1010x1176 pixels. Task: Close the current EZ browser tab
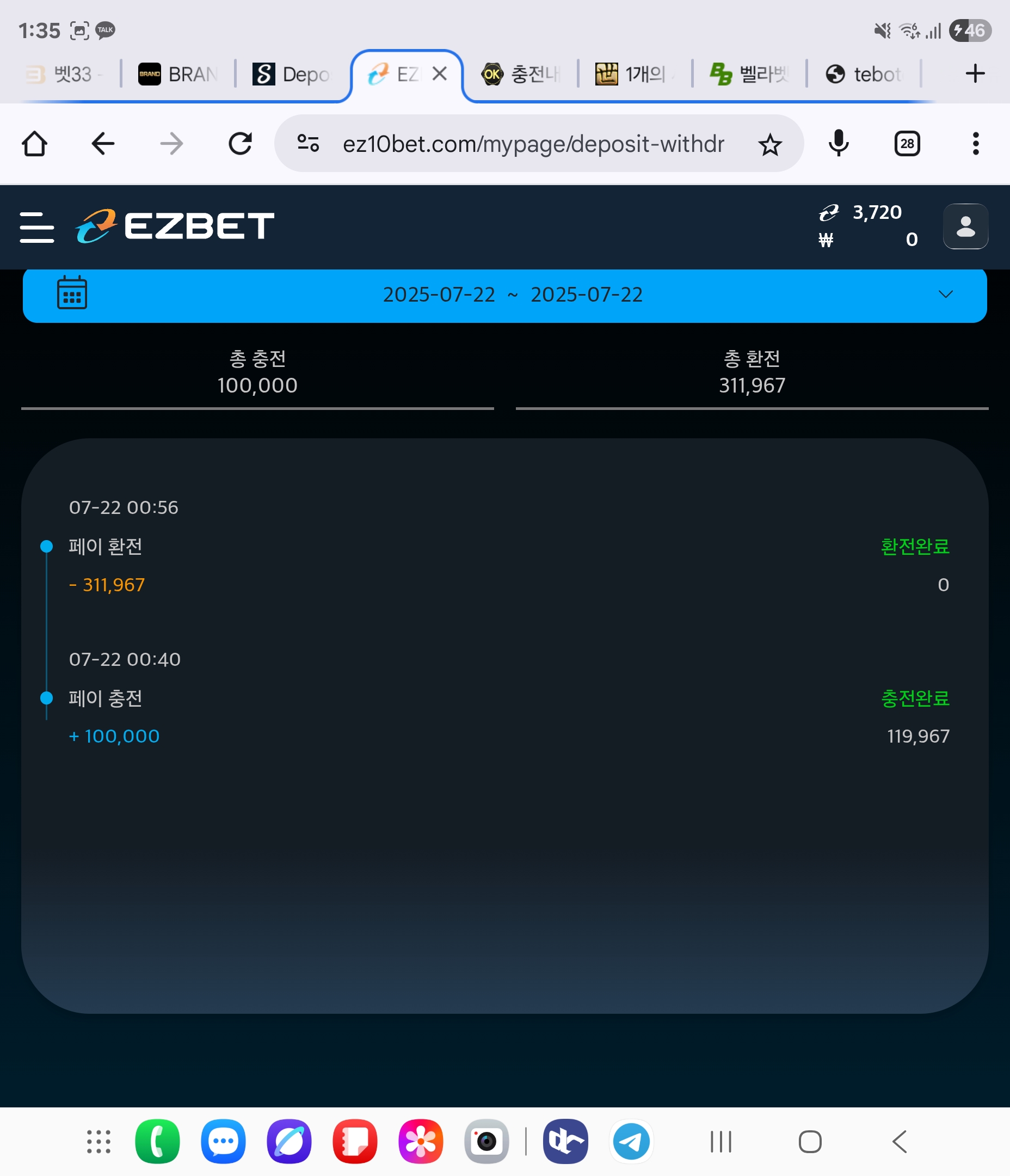439,74
